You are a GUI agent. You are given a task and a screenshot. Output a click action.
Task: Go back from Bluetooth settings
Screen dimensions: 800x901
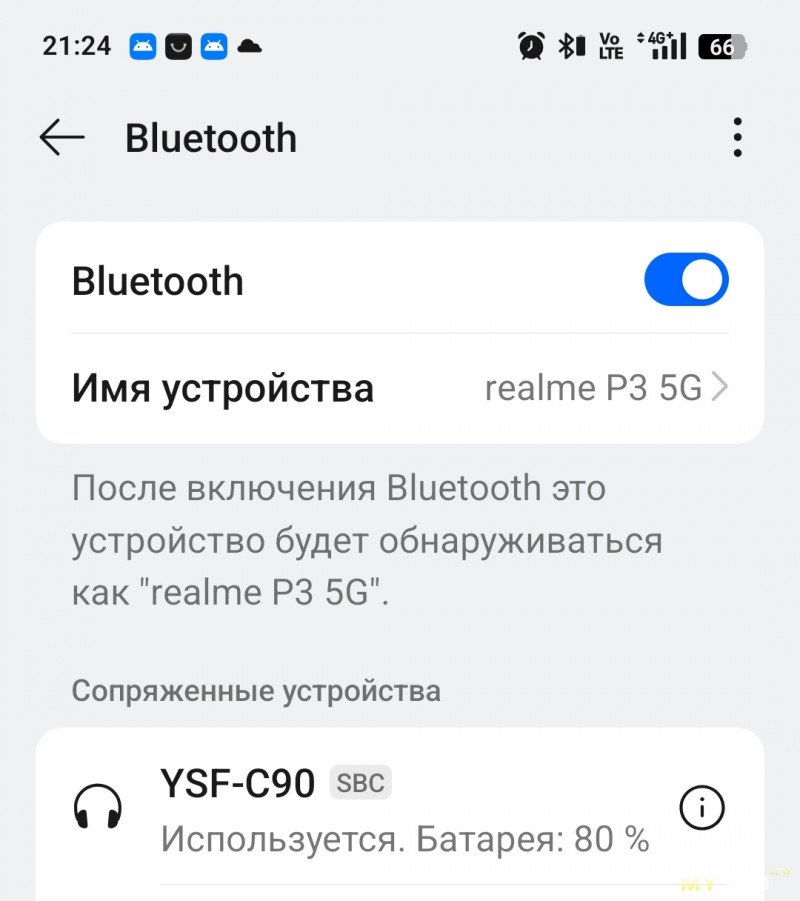coord(61,138)
